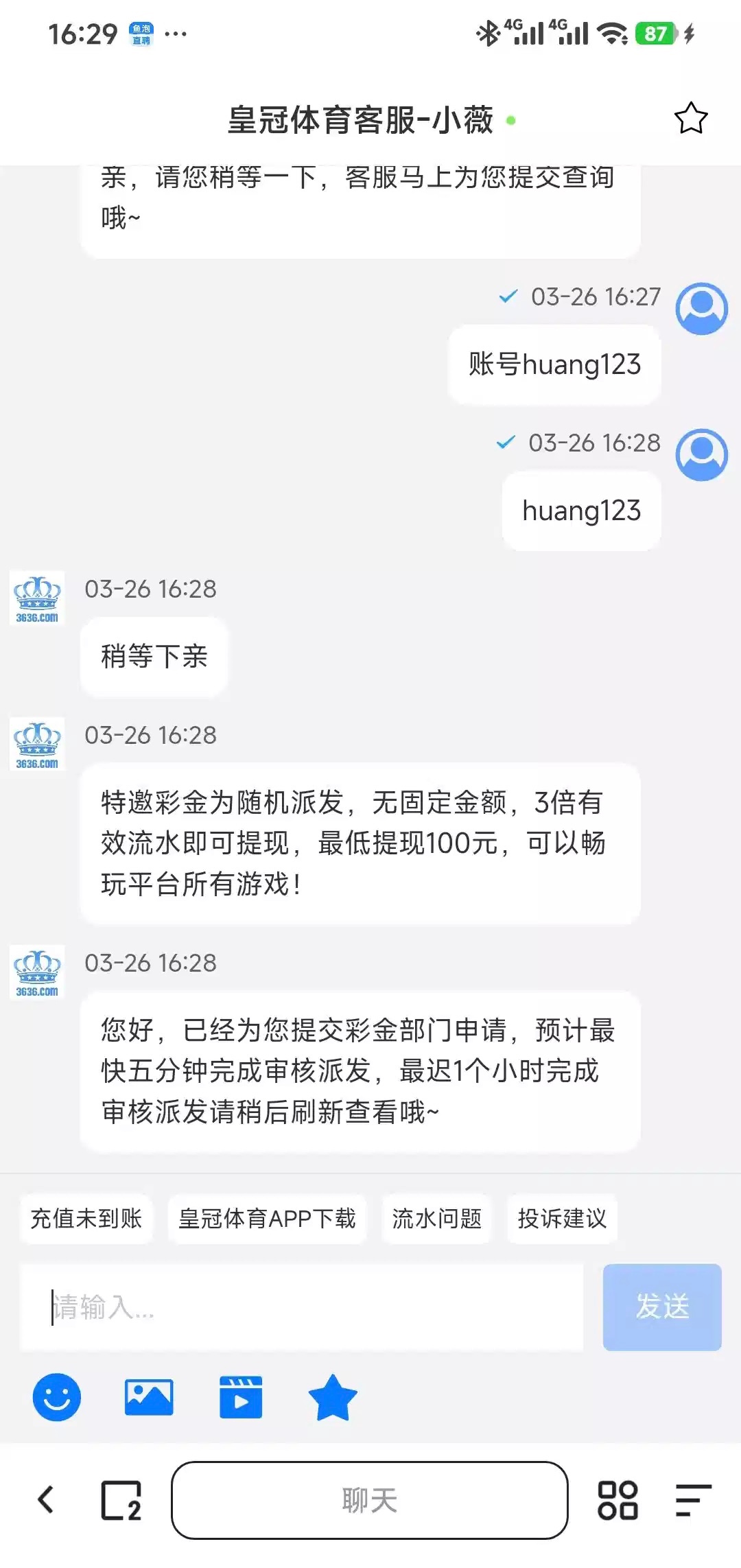Open the emoji picker smiley icon
Viewport: 741px width, 1568px height.
tap(57, 1397)
